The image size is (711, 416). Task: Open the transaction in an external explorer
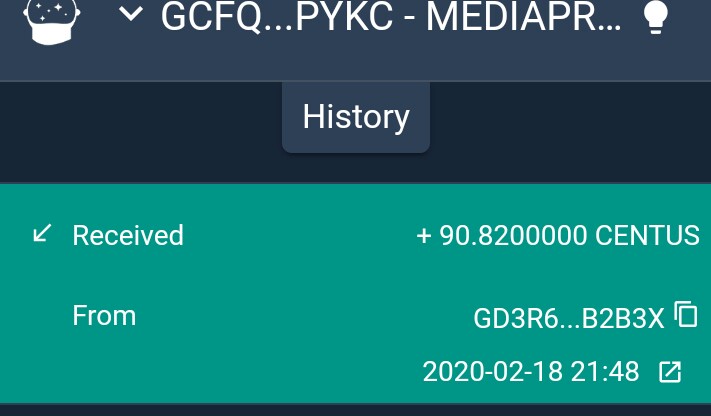[669, 372]
